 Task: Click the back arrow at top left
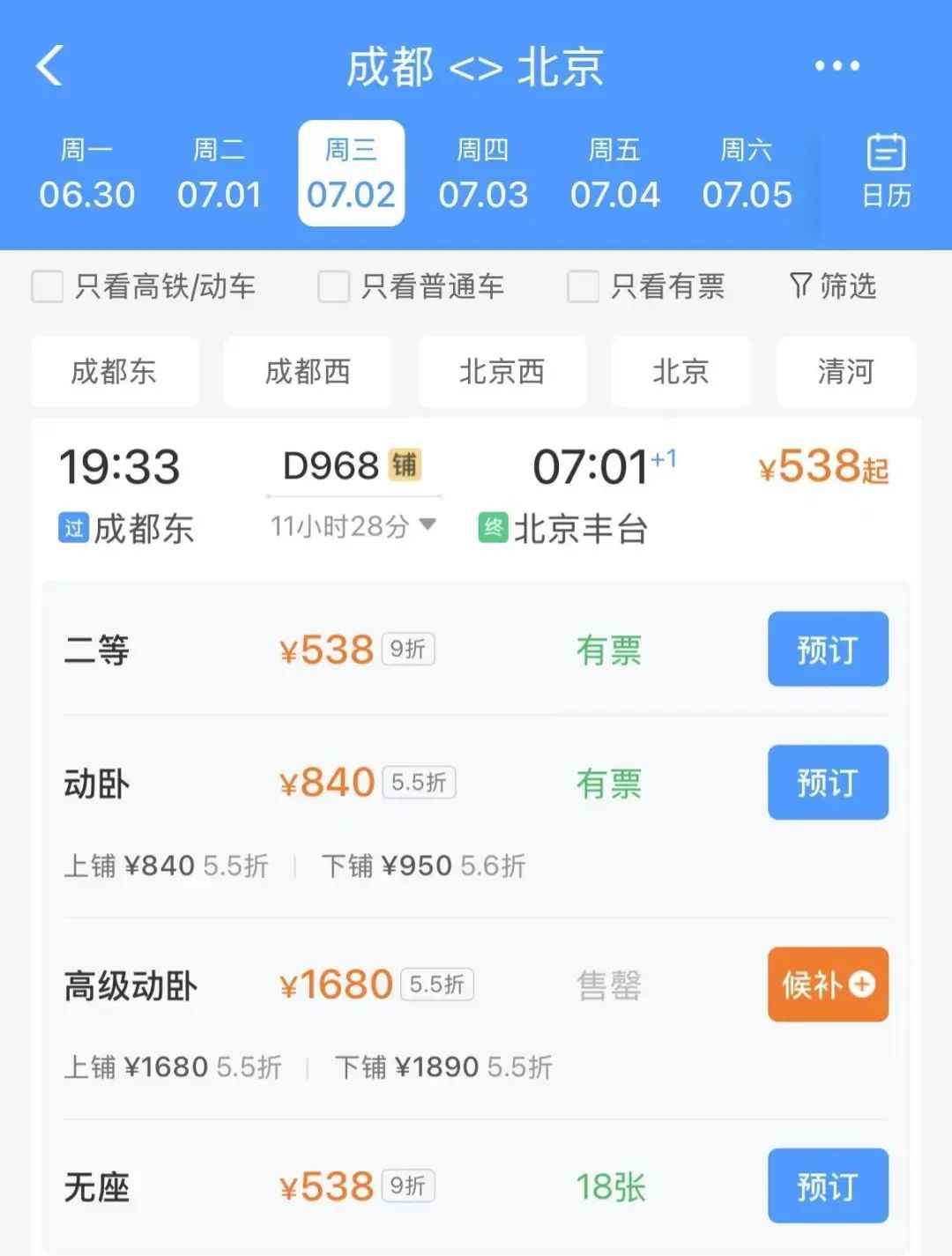(48, 66)
